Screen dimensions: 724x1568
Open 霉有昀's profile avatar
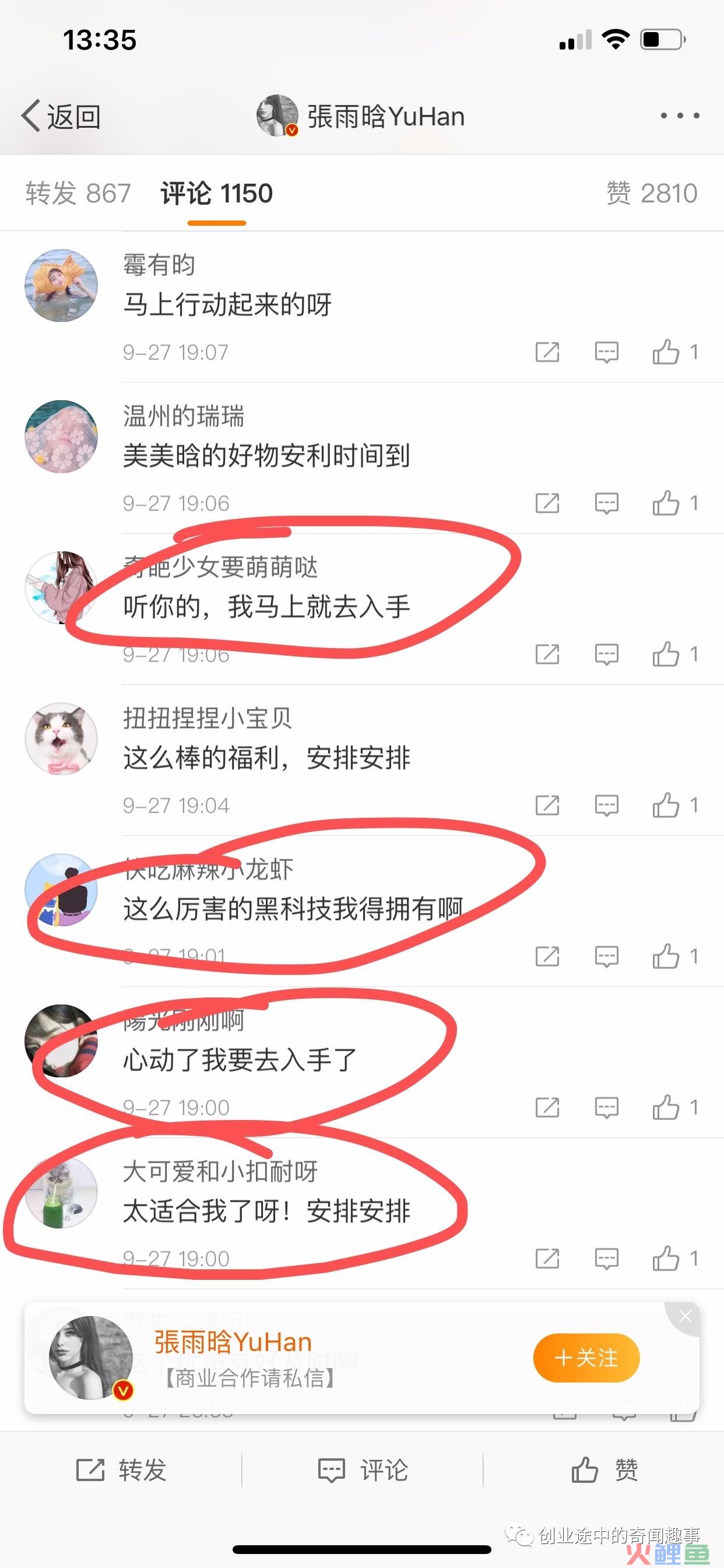[x=61, y=285]
